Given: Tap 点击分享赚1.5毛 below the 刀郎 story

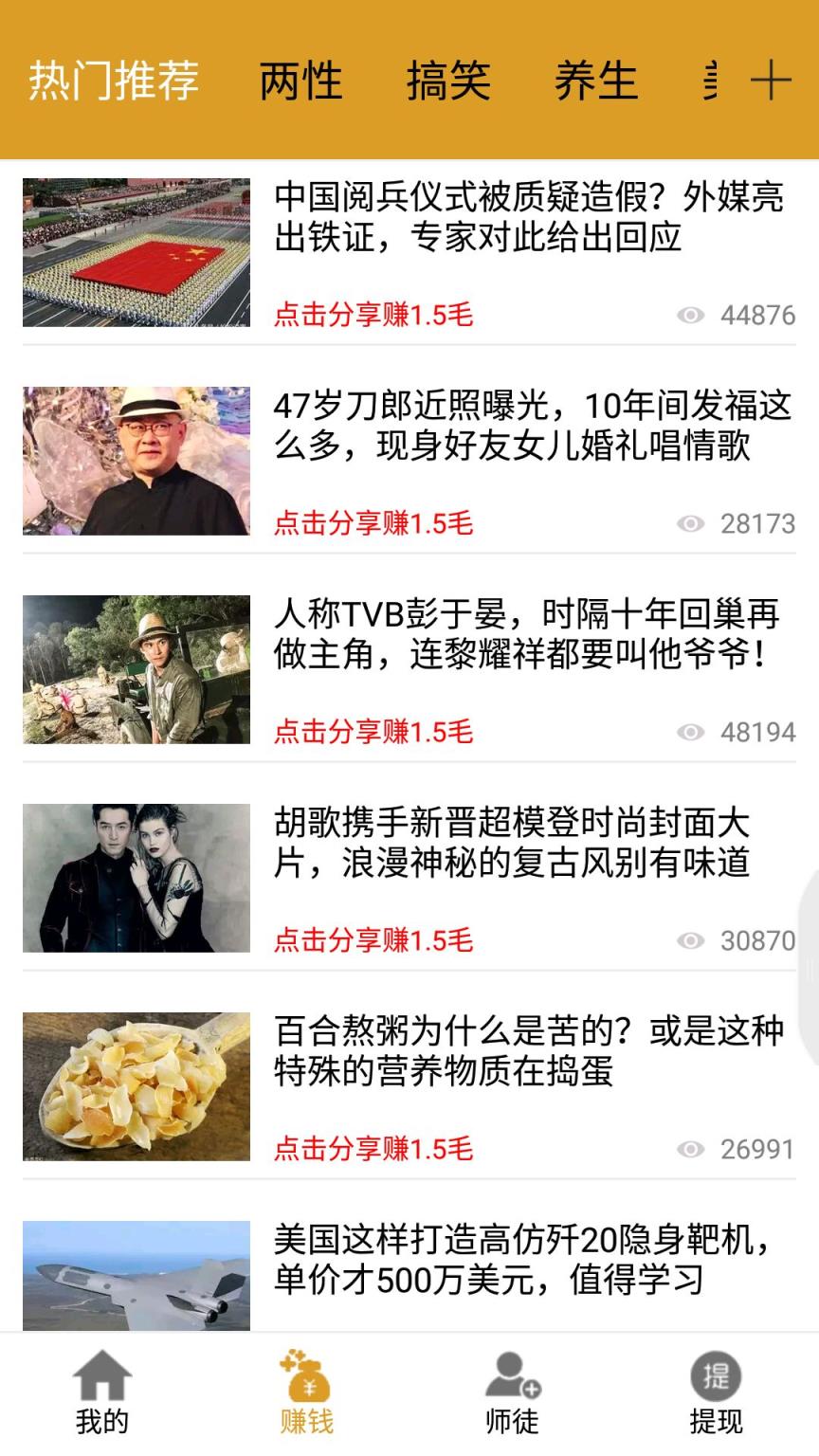Looking at the screenshot, I should click(375, 523).
